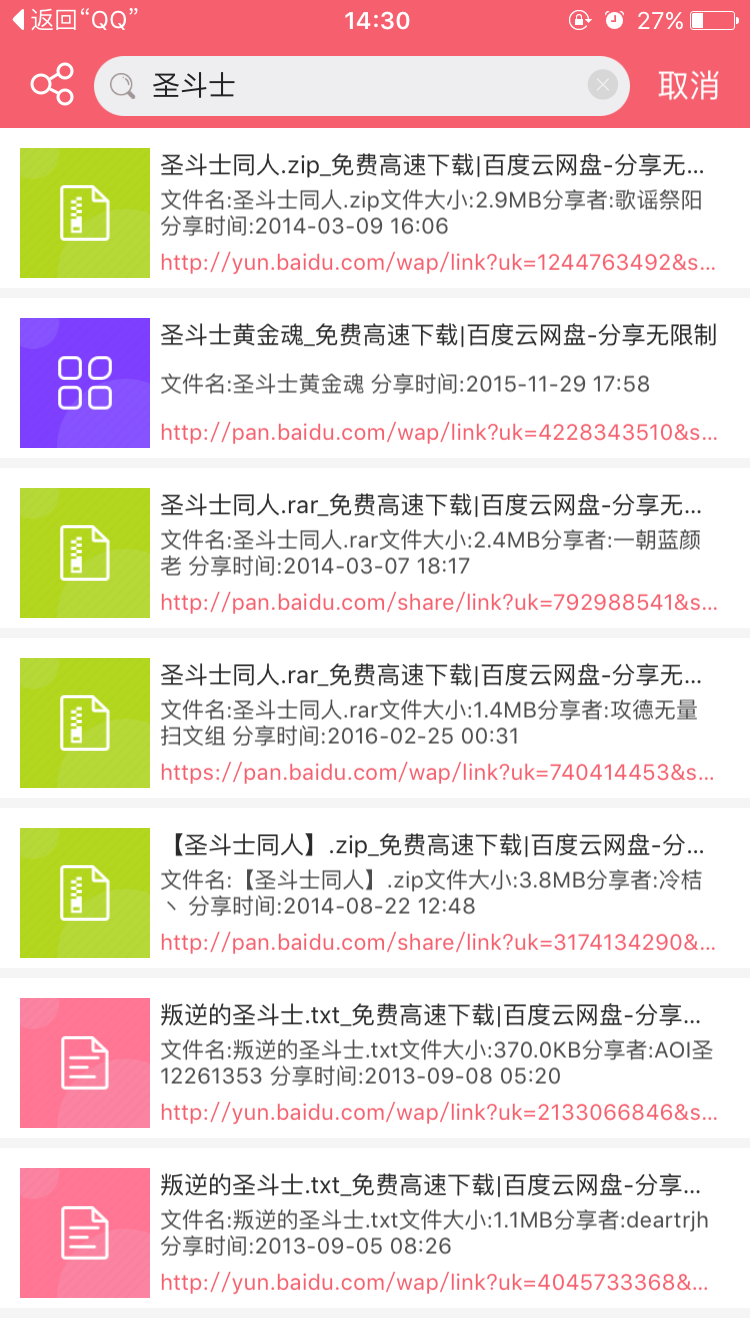Viewport: 750px width, 1334px height.
Task: Click the magnifier icon in search bar
Action: point(122,85)
